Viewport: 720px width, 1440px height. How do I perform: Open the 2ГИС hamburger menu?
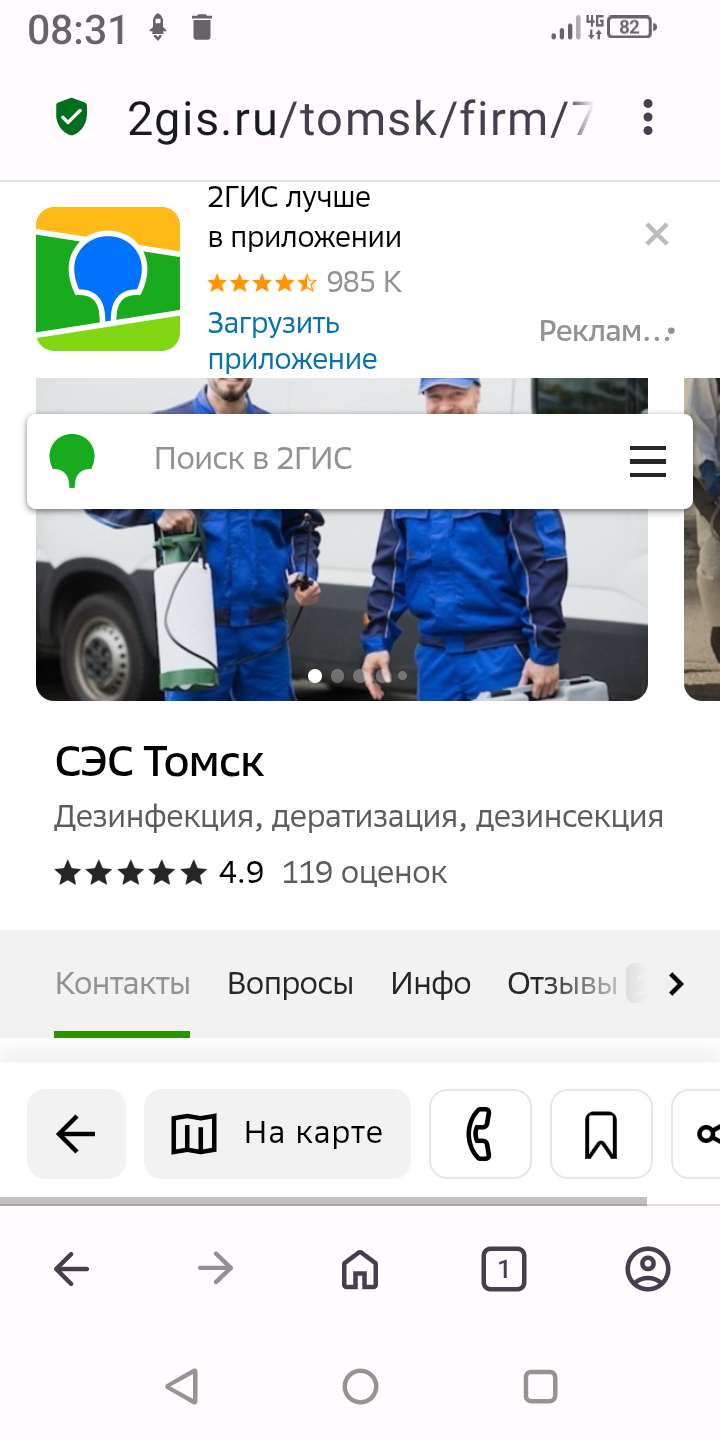click(648, 461)
